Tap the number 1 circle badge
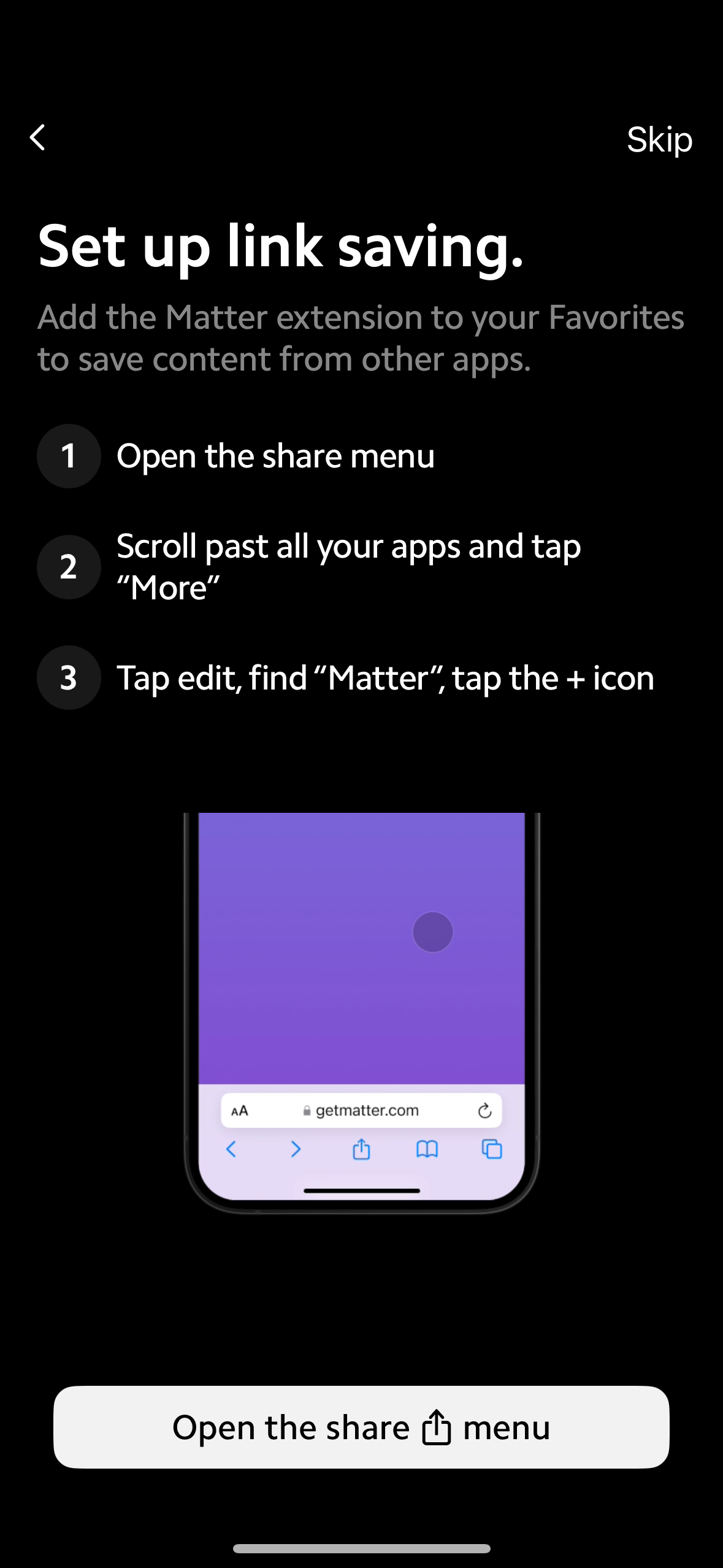The height and width of the screenshot is (1568, 723). (68, 456)
